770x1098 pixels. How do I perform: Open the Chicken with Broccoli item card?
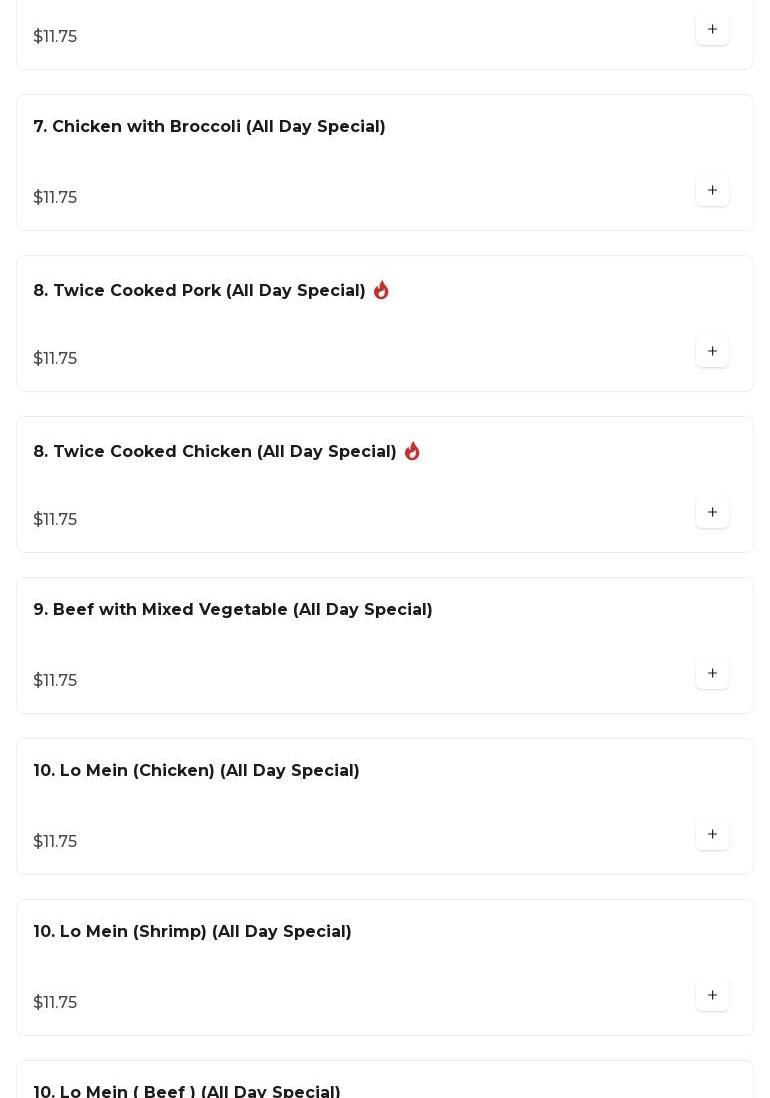click(209, 127)
